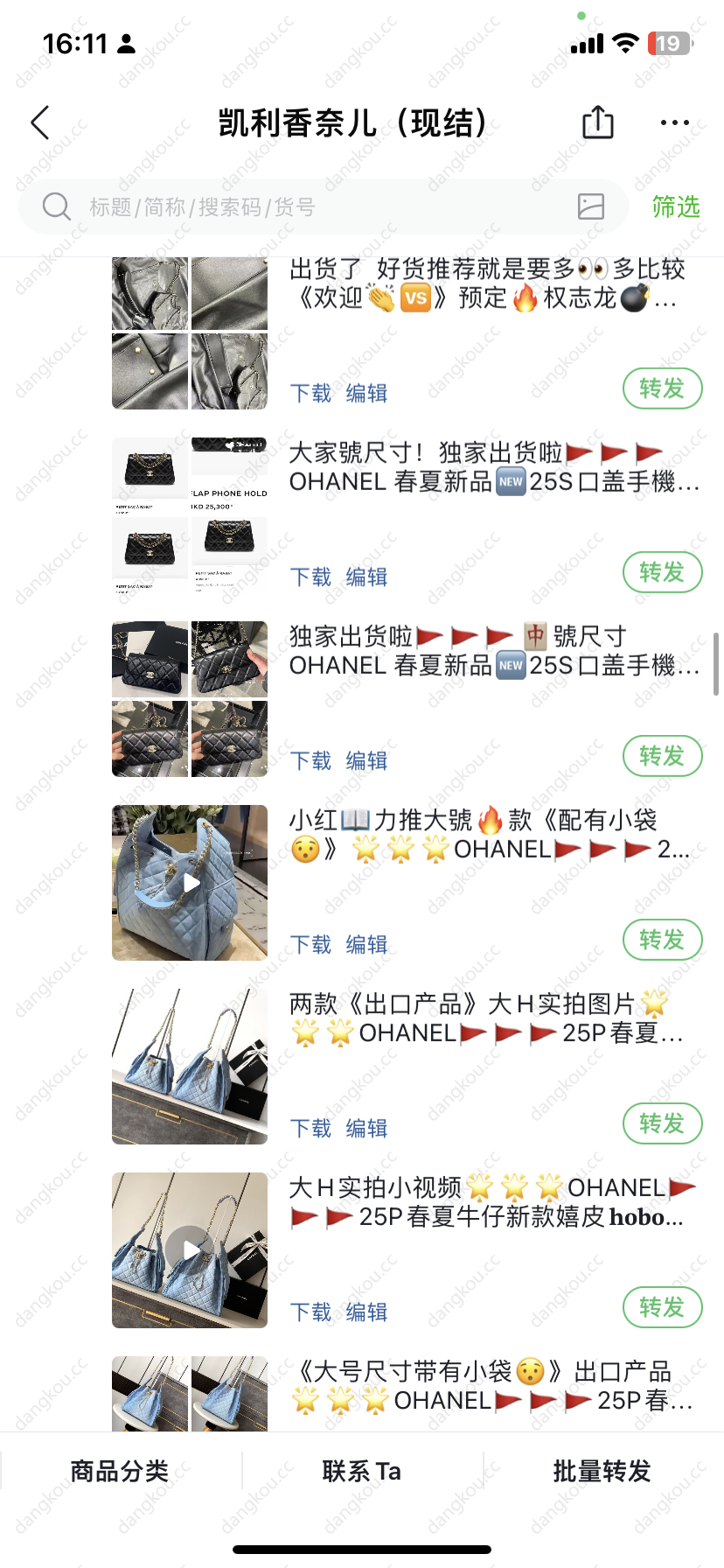Play the blue bag video for 小红力推大號
Viewport: 724px width, 1568px height.
190,883
